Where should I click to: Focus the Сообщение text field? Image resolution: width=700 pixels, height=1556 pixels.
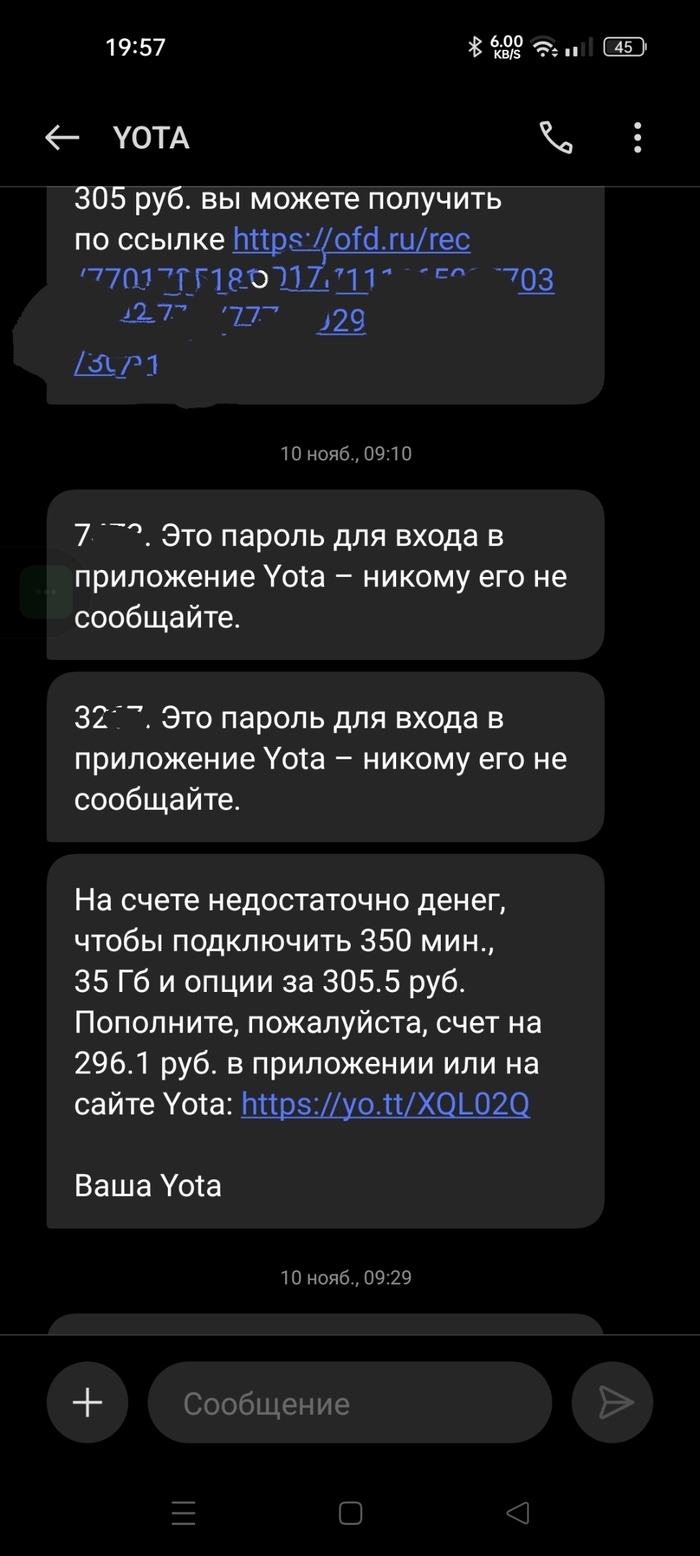tap(350, 1402)
